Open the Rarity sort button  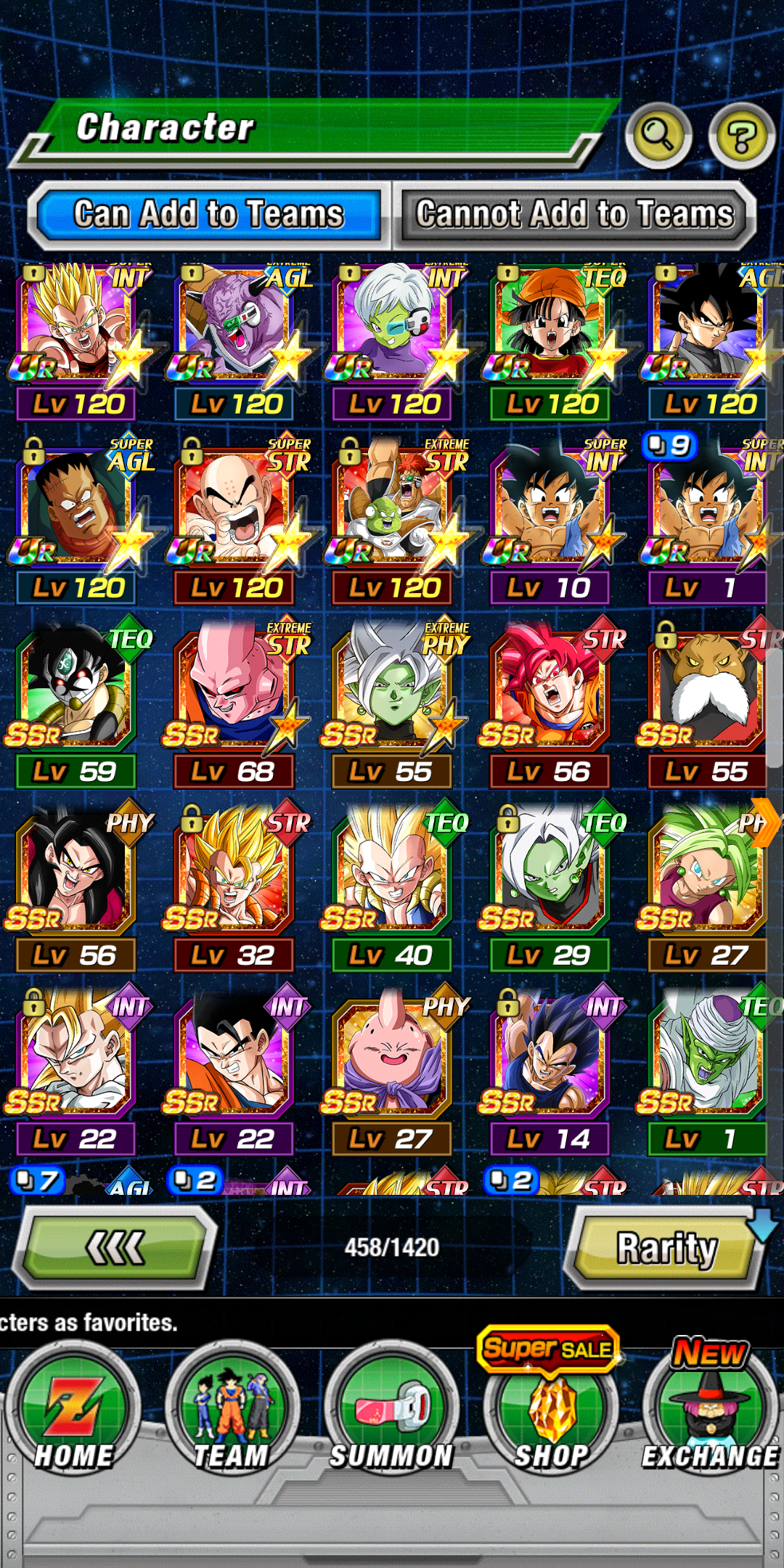pos(668,1248)
